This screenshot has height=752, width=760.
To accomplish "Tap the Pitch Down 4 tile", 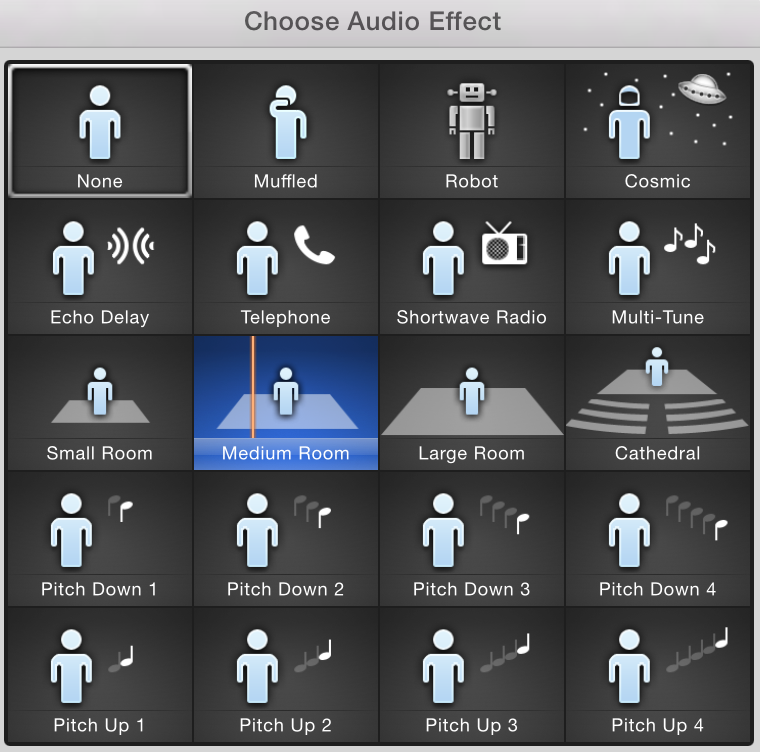I will 658,538.
